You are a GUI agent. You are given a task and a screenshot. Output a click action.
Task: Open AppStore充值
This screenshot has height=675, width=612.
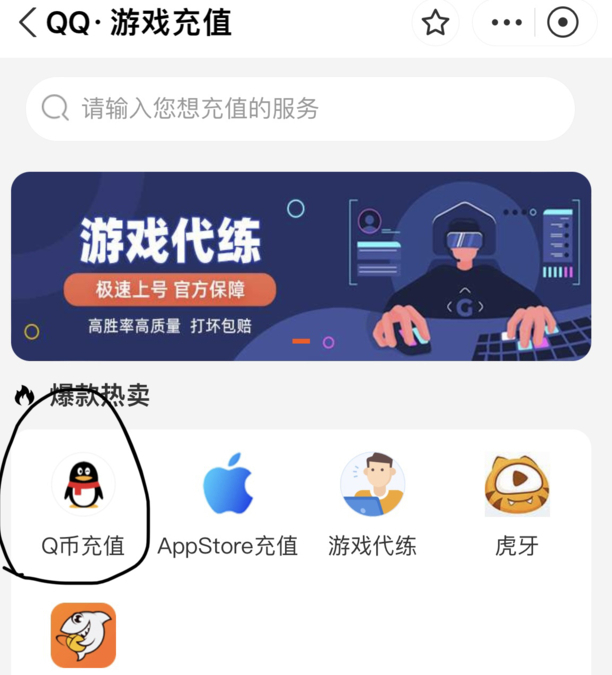coord(228,500)
